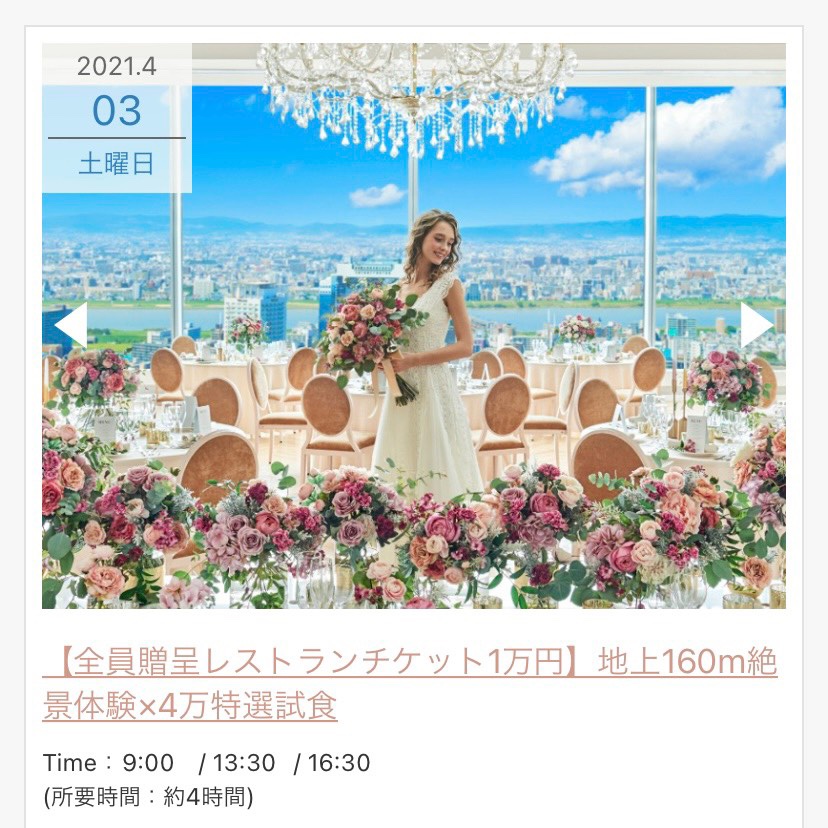
Task: Show the next slide with right arrow
Action: (x=756, y=325)
